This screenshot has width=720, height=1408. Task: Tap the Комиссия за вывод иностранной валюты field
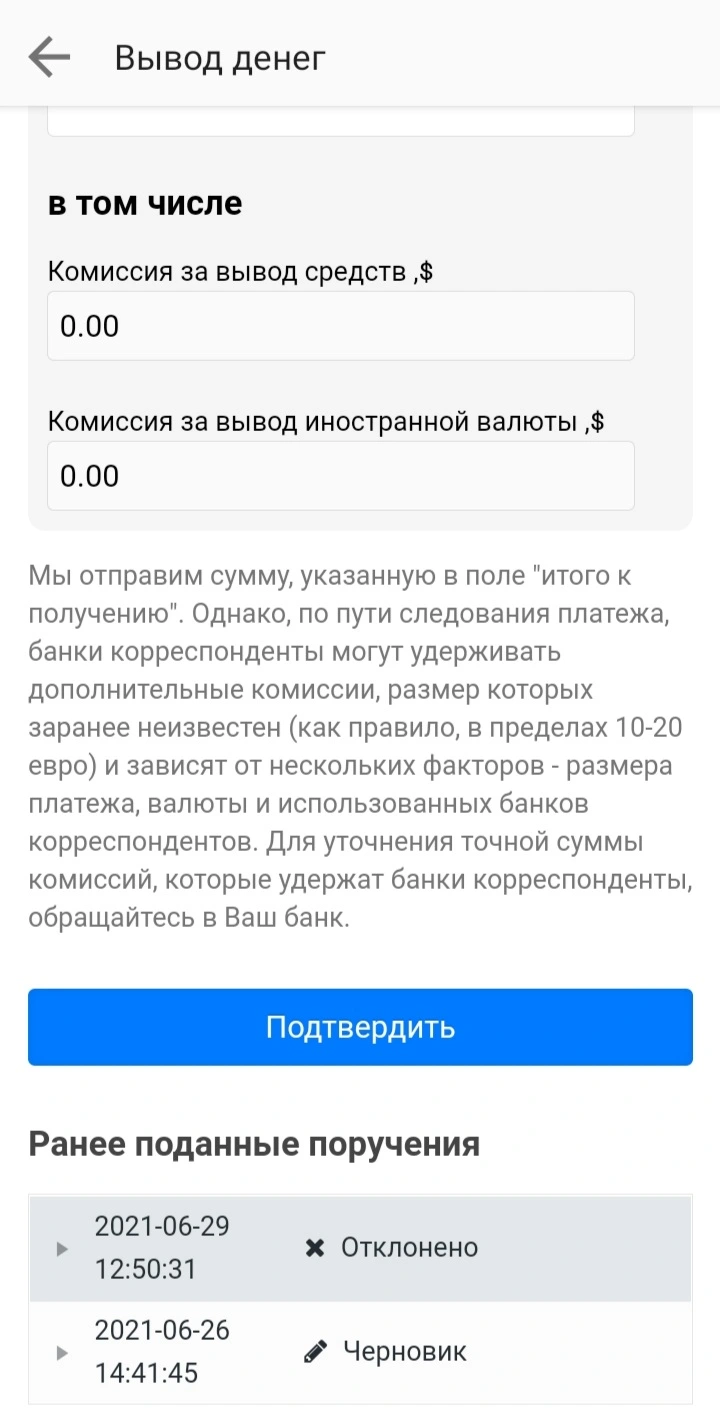click(x=341, y=476)
